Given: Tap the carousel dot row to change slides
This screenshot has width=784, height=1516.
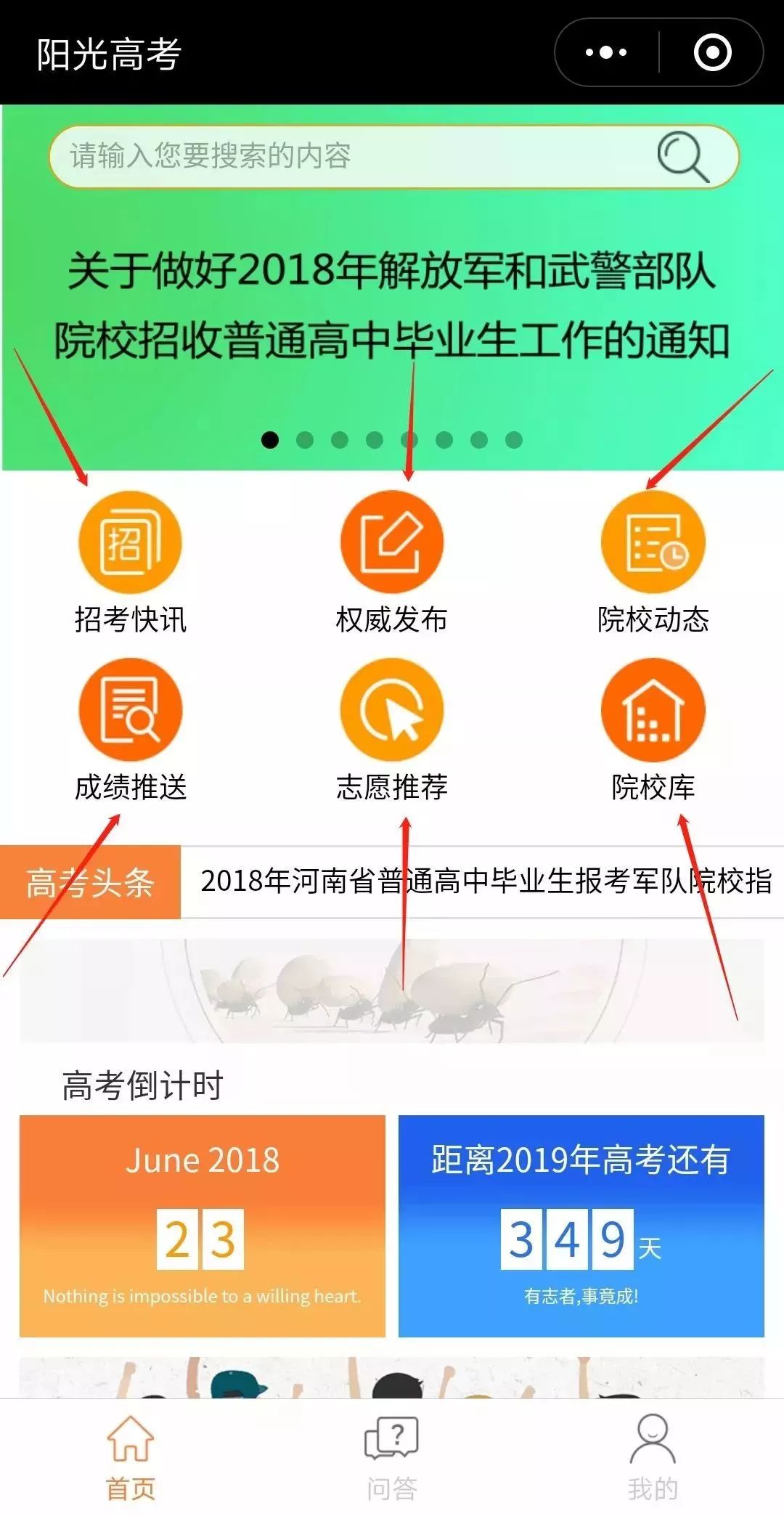Looking at the screenshot, I should coord(392,439).
